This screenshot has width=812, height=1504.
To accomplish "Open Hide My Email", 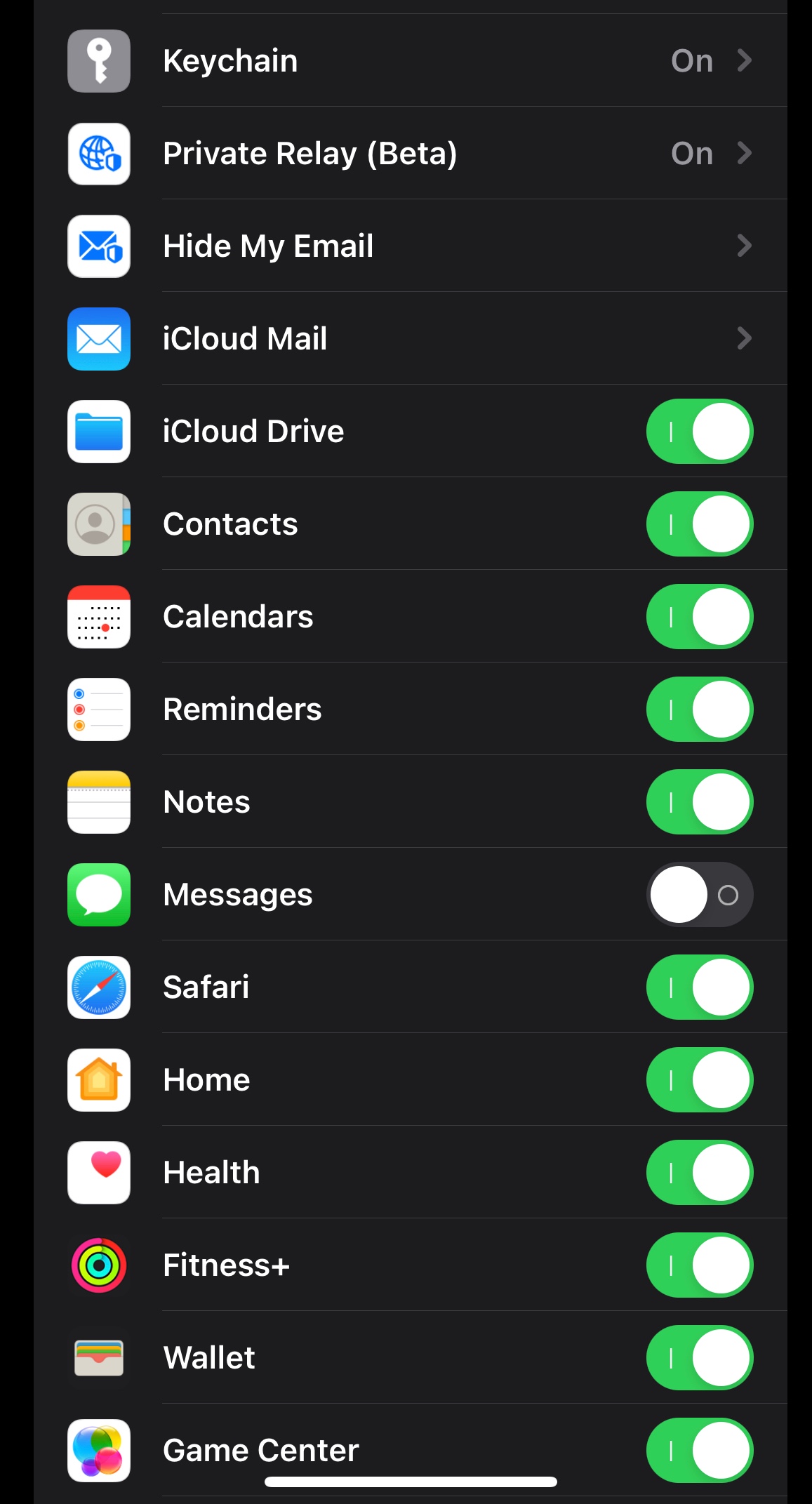I will tap(411, 246).
